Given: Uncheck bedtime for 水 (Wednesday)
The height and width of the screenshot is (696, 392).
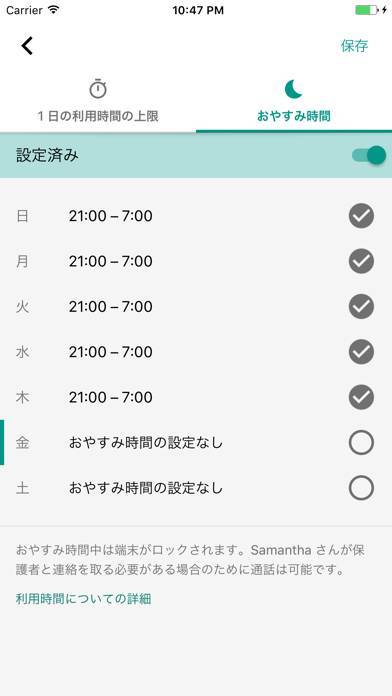Looking at the screenshot, I should point(361,352).
